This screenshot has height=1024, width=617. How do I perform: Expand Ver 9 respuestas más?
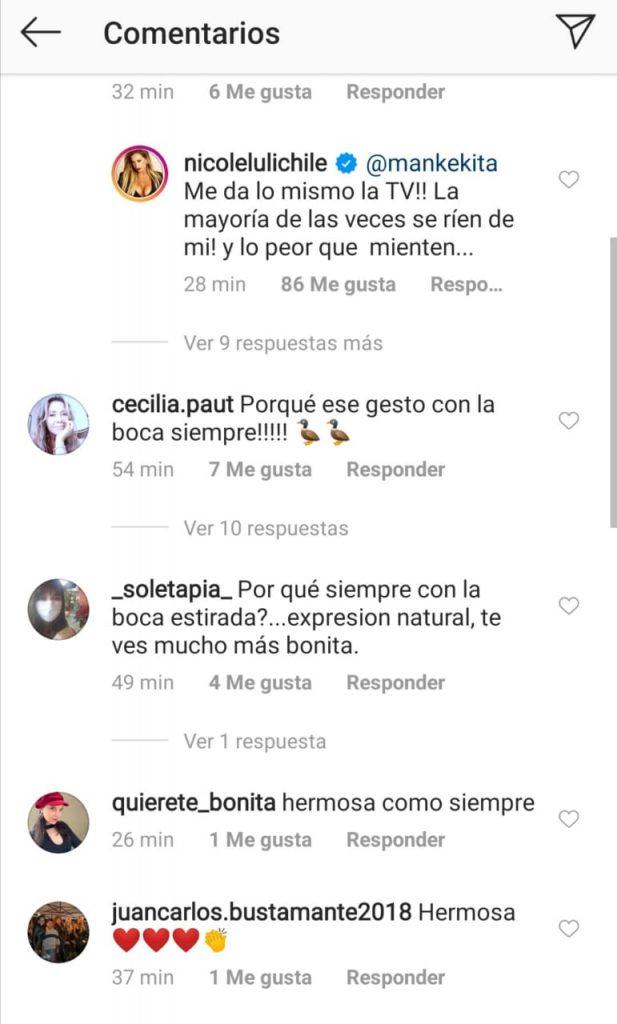283,343
